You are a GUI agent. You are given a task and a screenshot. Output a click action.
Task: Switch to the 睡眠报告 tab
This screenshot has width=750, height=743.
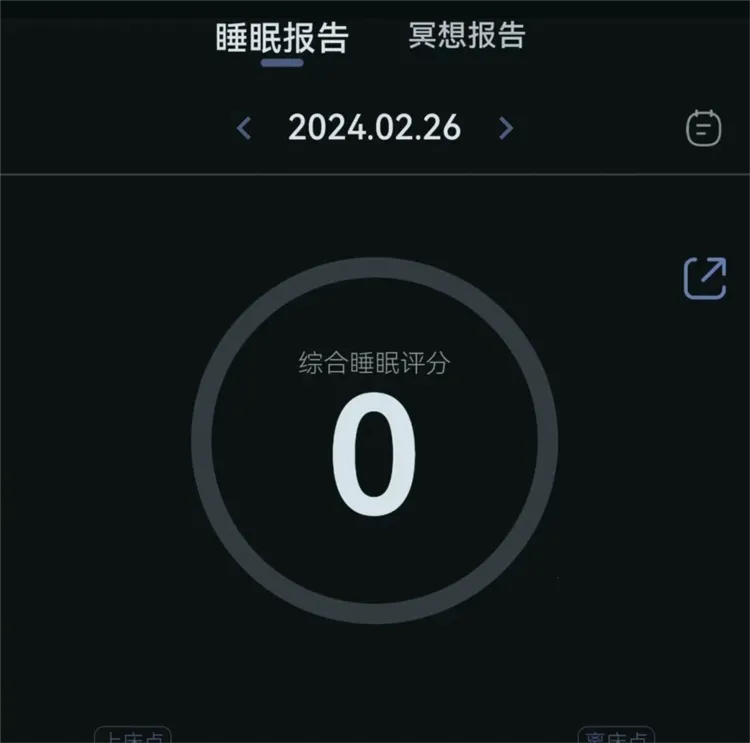point(282,38)
